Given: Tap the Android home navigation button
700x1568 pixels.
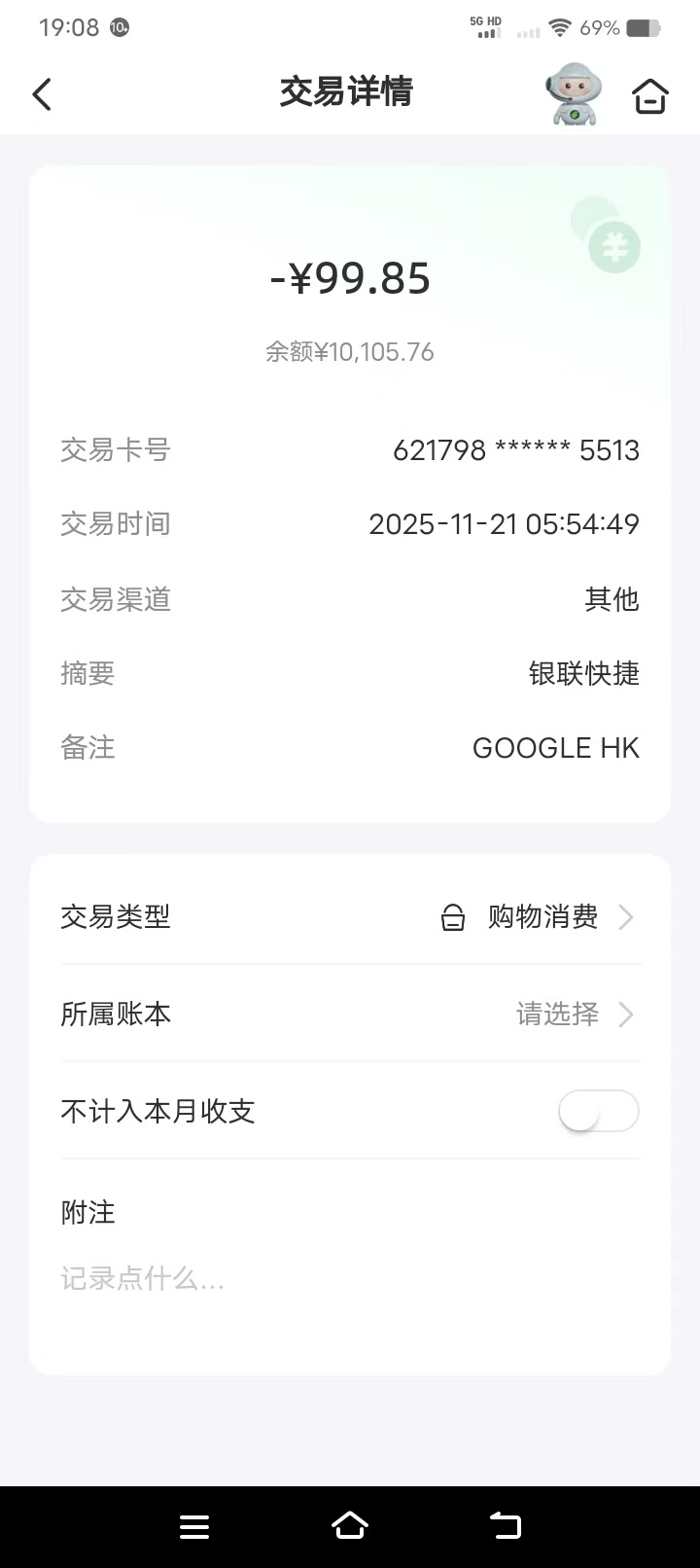Looking at the screenshot, I should click(x=350, y=1525).
